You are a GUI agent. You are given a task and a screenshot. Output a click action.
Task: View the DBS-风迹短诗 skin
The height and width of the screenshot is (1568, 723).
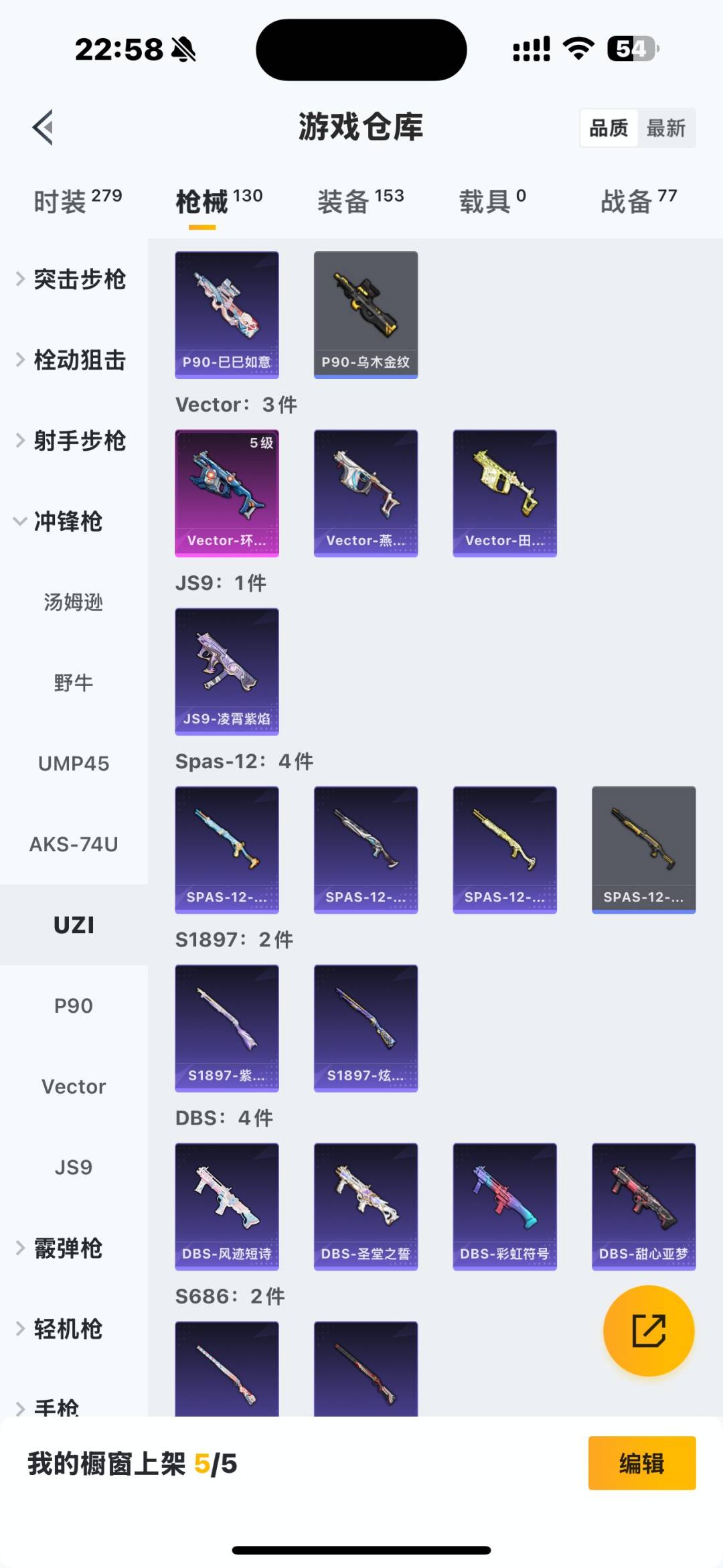227,1206
